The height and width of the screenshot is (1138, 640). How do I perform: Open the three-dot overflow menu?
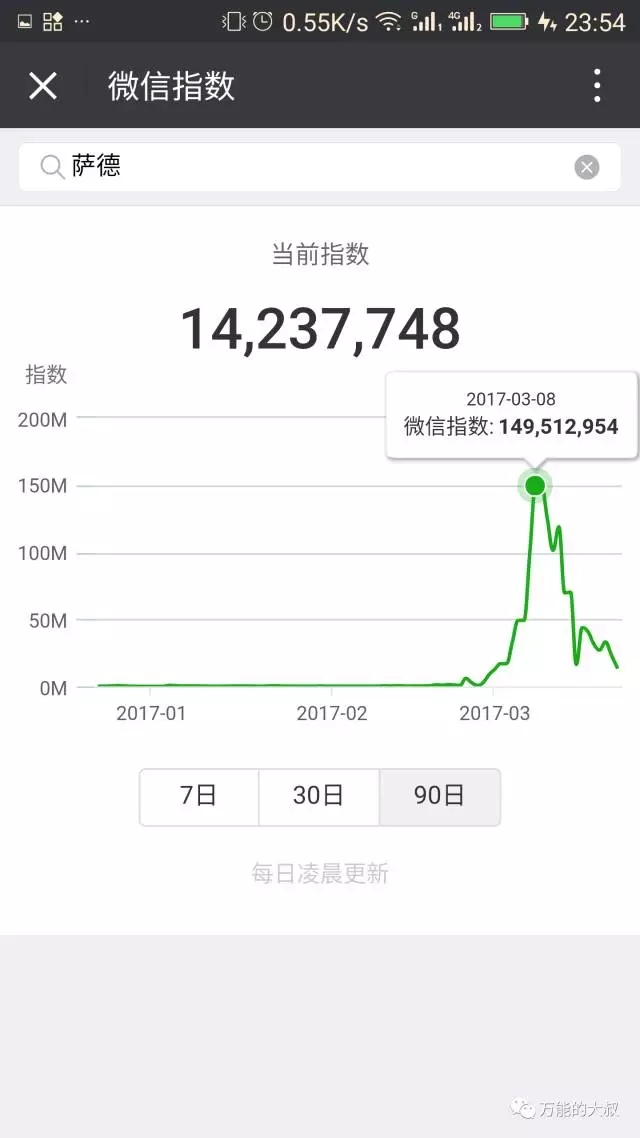click(x=597, y=86)
